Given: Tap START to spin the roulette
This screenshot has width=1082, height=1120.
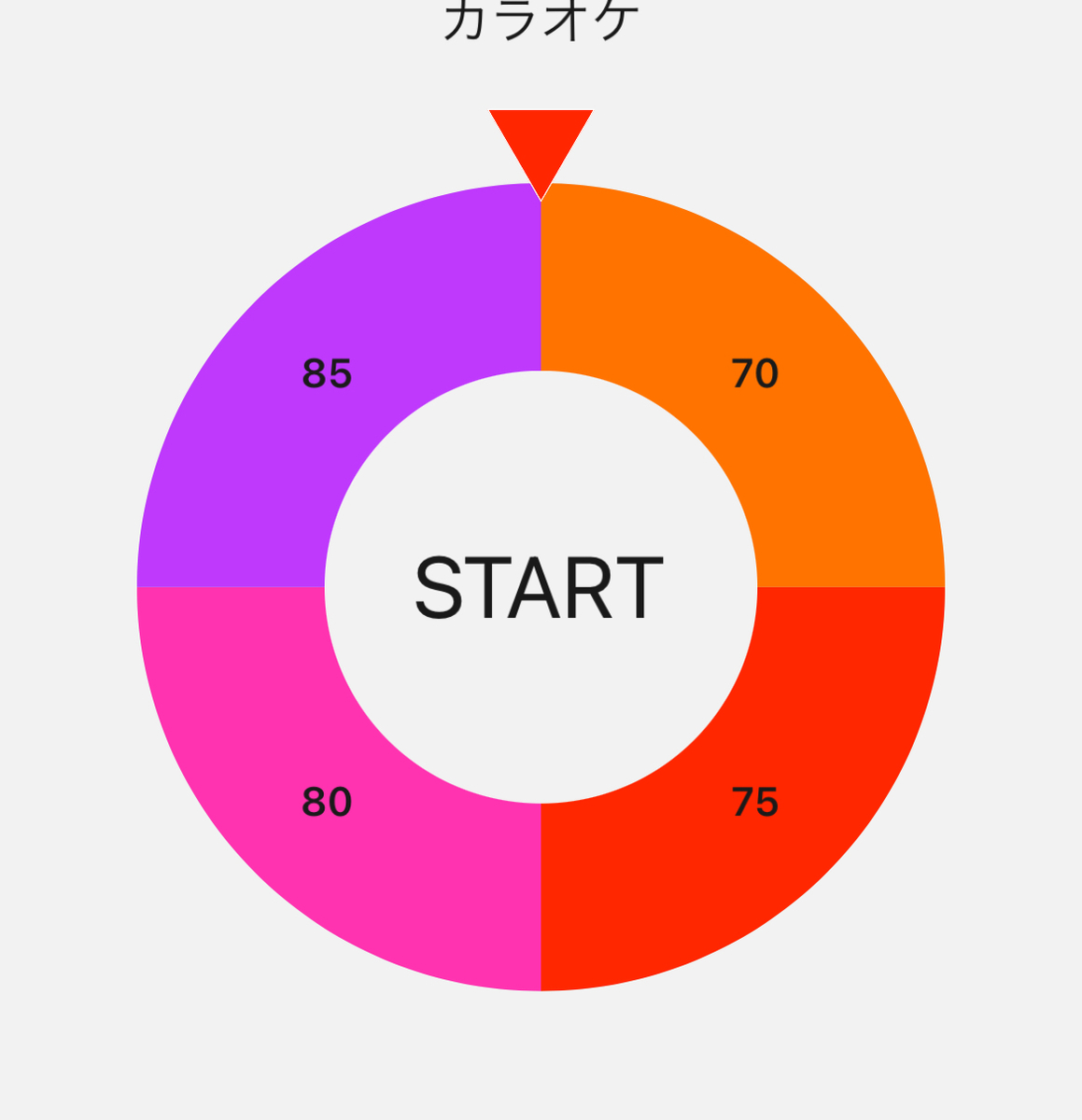Looking at the screenshot, I should tap(540, 588).
